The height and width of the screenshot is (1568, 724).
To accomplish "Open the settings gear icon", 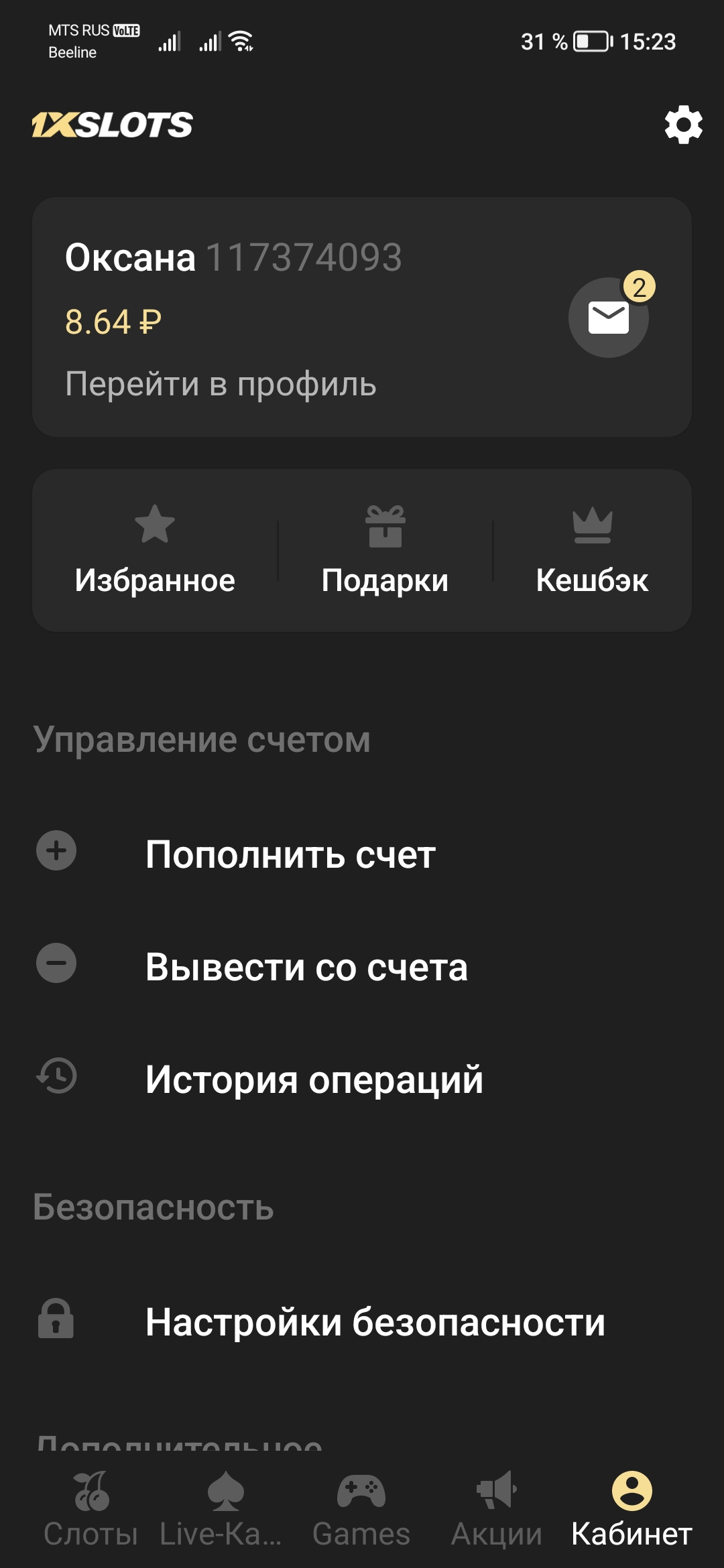I will click(x=683, y=125).
